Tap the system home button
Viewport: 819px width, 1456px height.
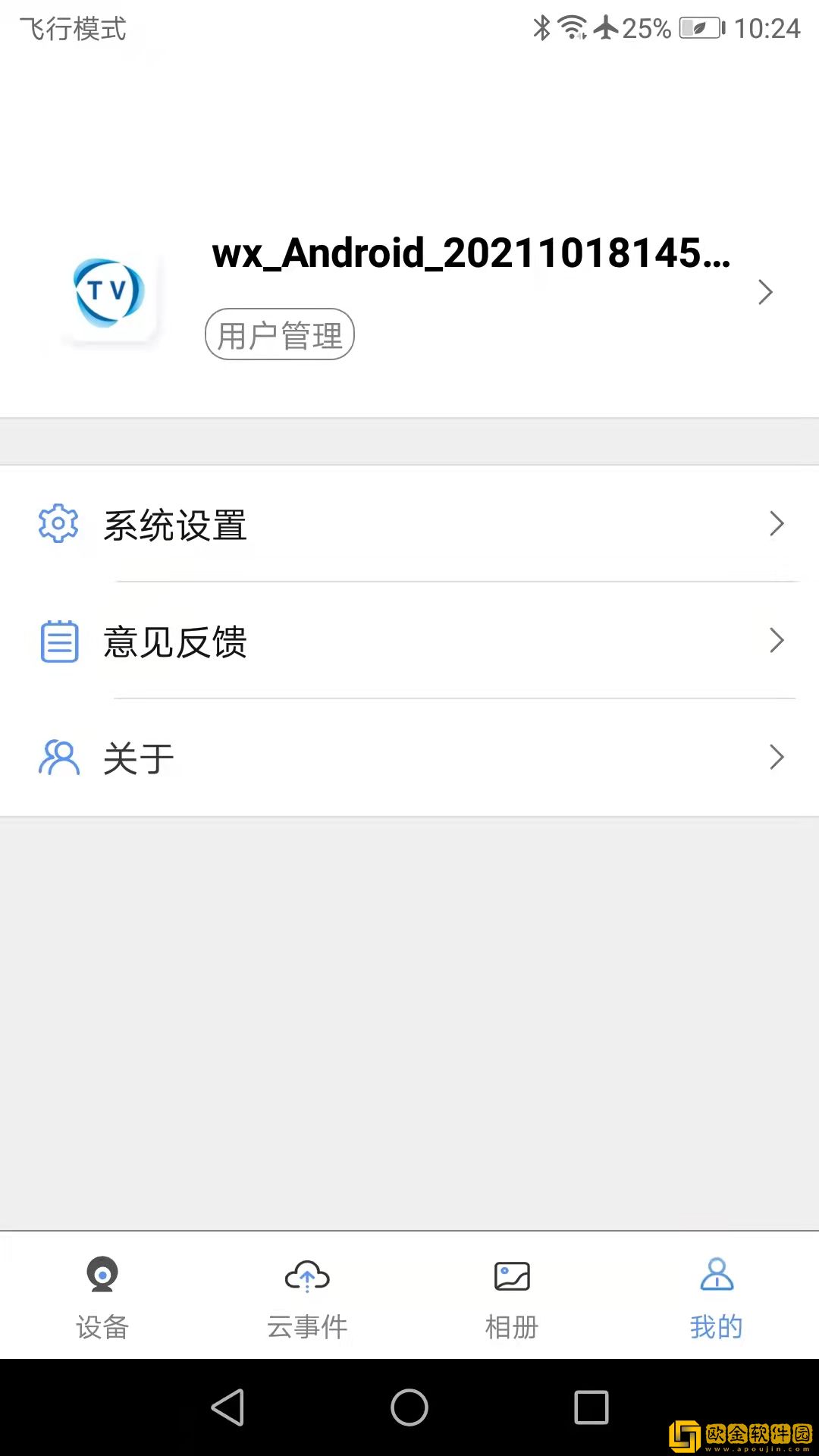[409, 1407]
